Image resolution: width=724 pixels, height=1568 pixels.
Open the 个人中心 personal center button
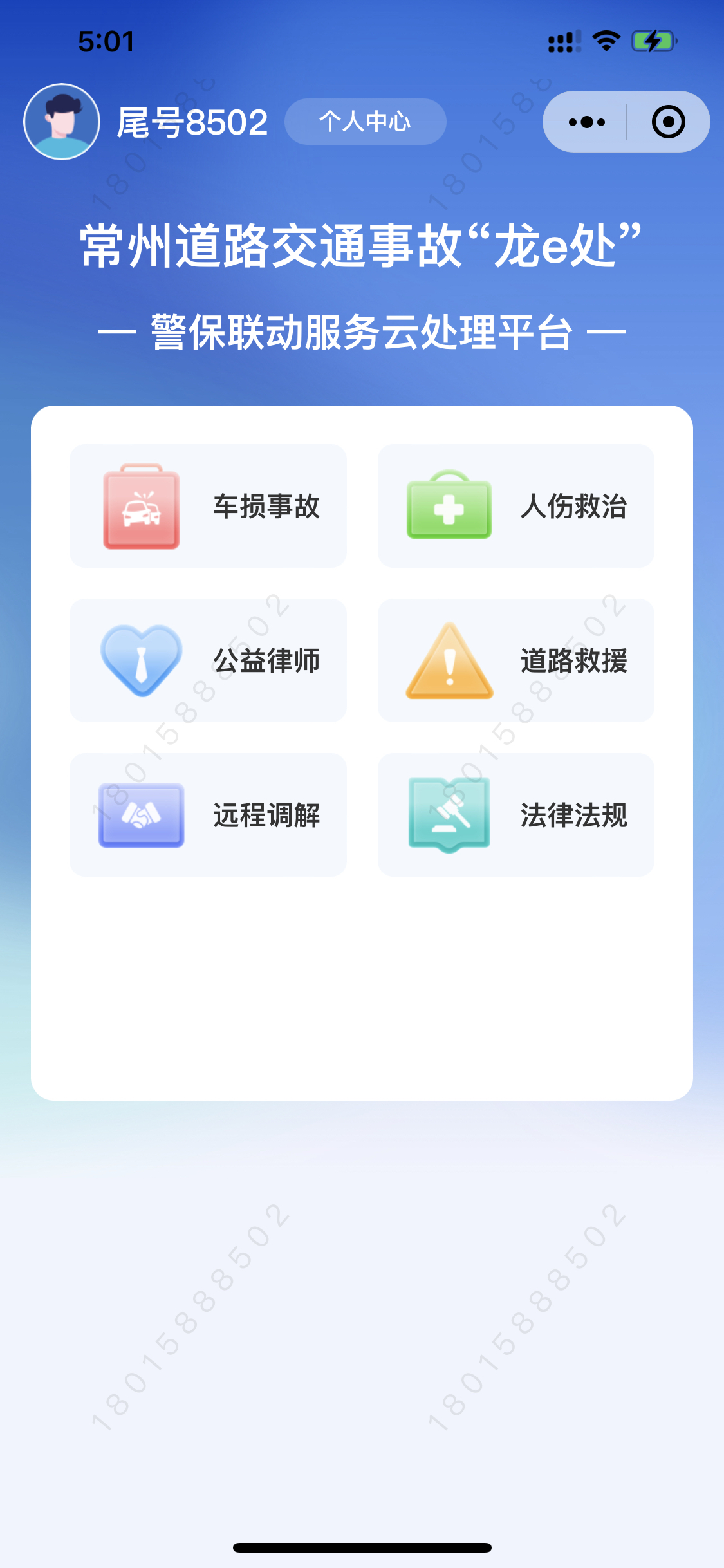[x=365, y=122]
